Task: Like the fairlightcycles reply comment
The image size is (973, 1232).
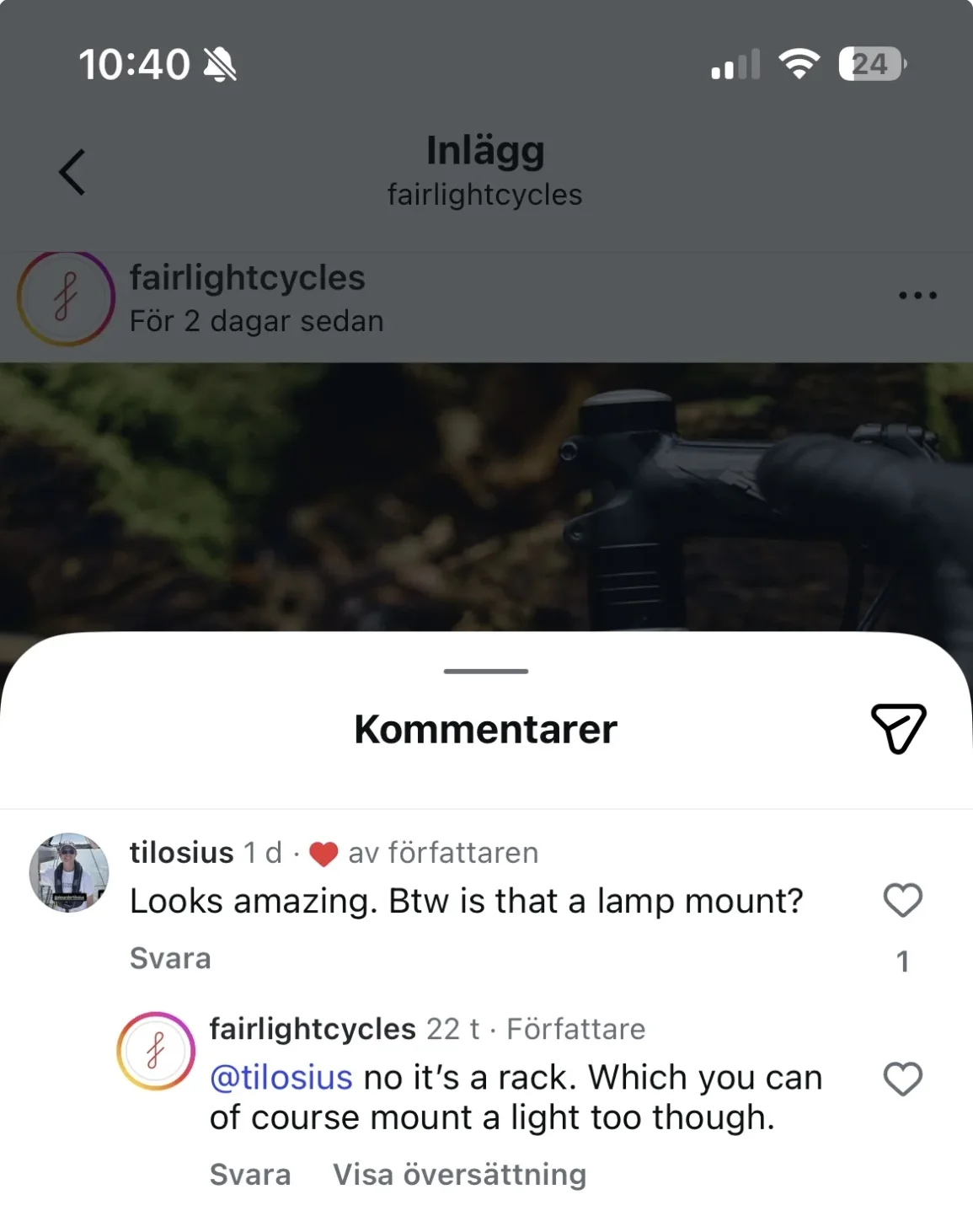Action: click(x=902, y=1079)
